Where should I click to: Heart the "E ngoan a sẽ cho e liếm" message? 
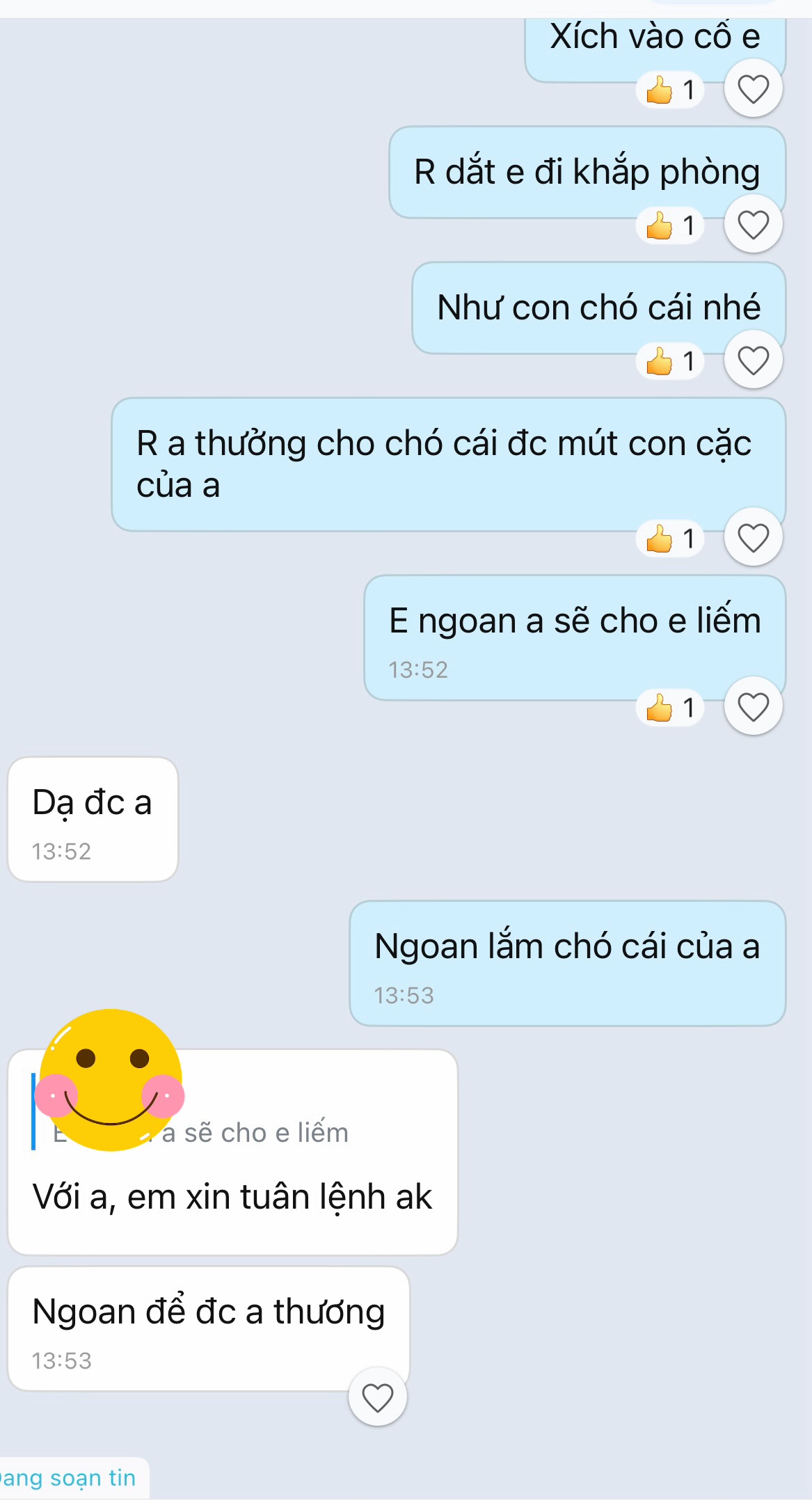pyautogui.click(x=753, y=707)
